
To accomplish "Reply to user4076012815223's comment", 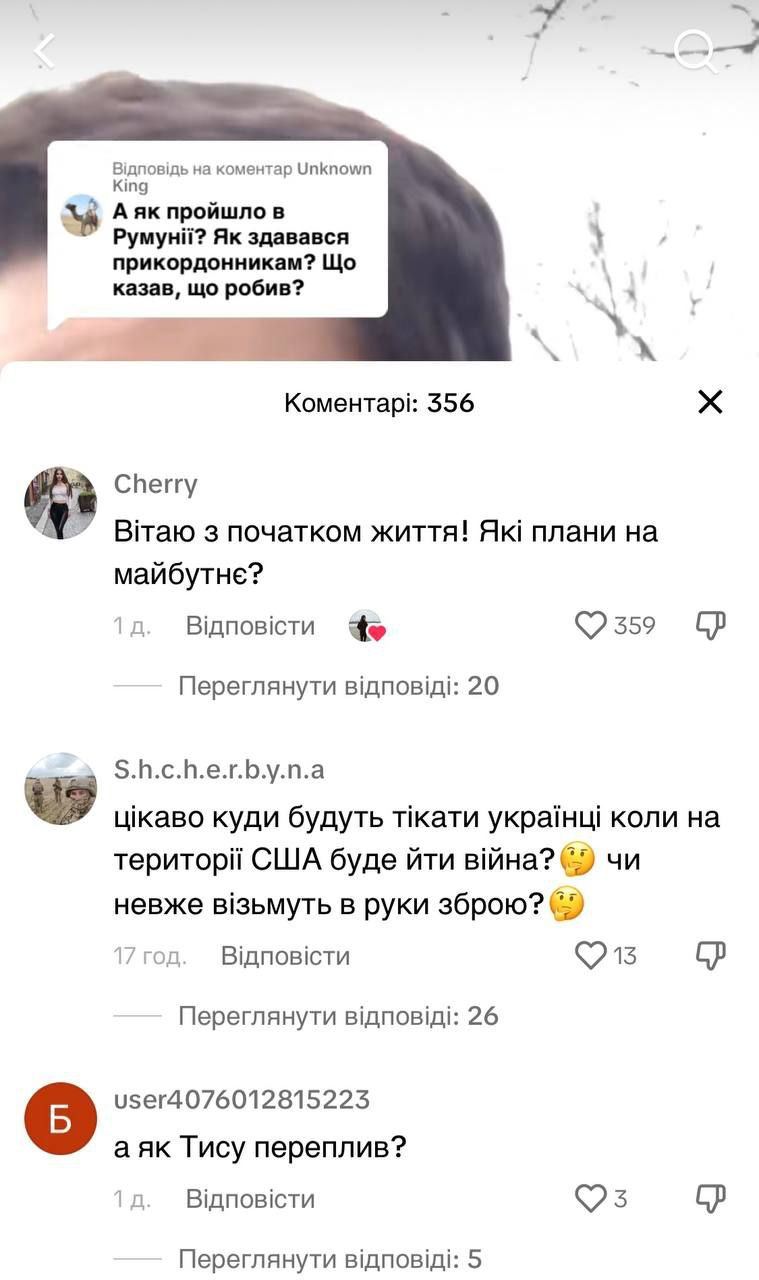I will coord(250,1199).
